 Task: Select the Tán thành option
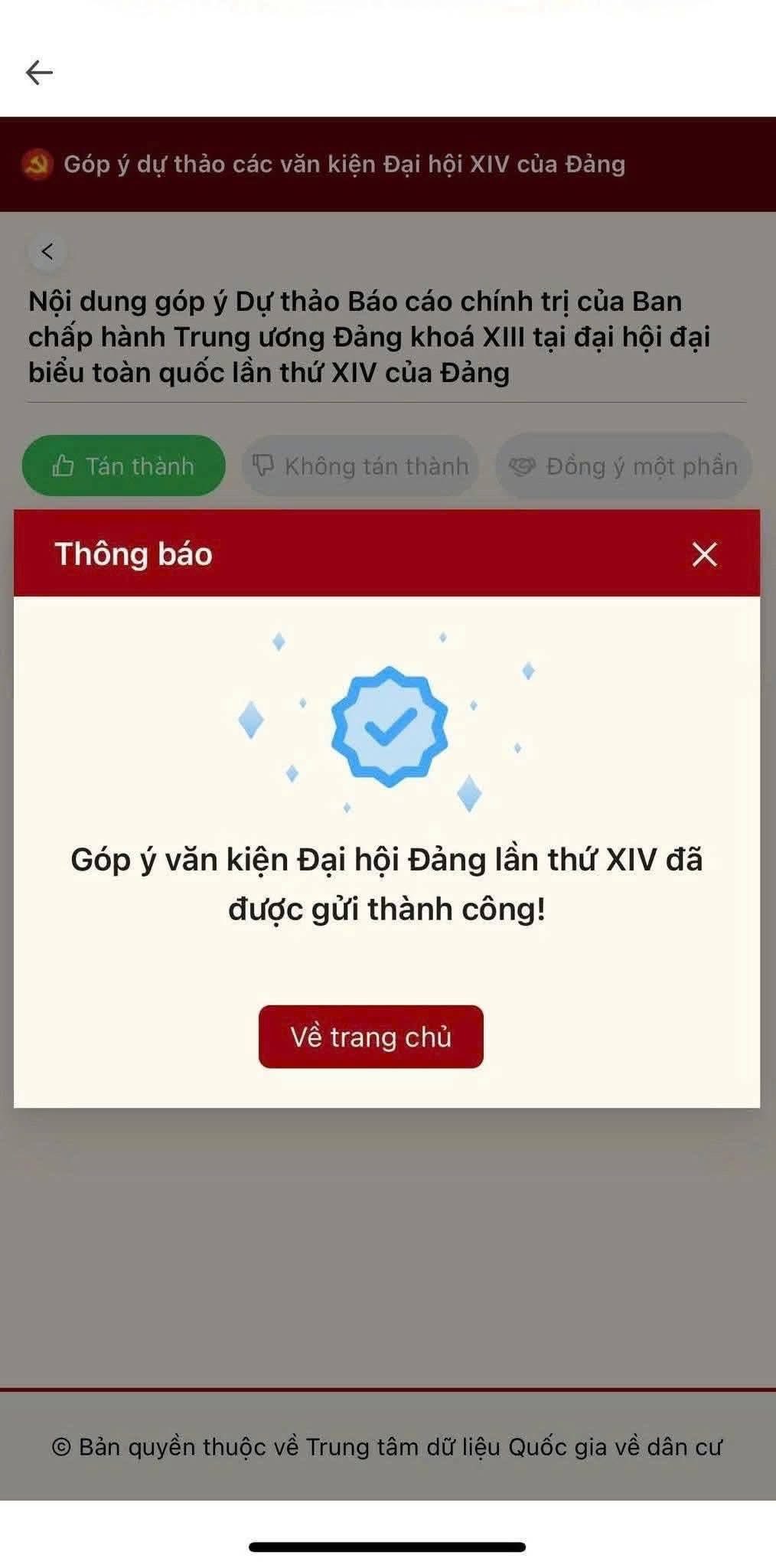[x=124, y=466]
